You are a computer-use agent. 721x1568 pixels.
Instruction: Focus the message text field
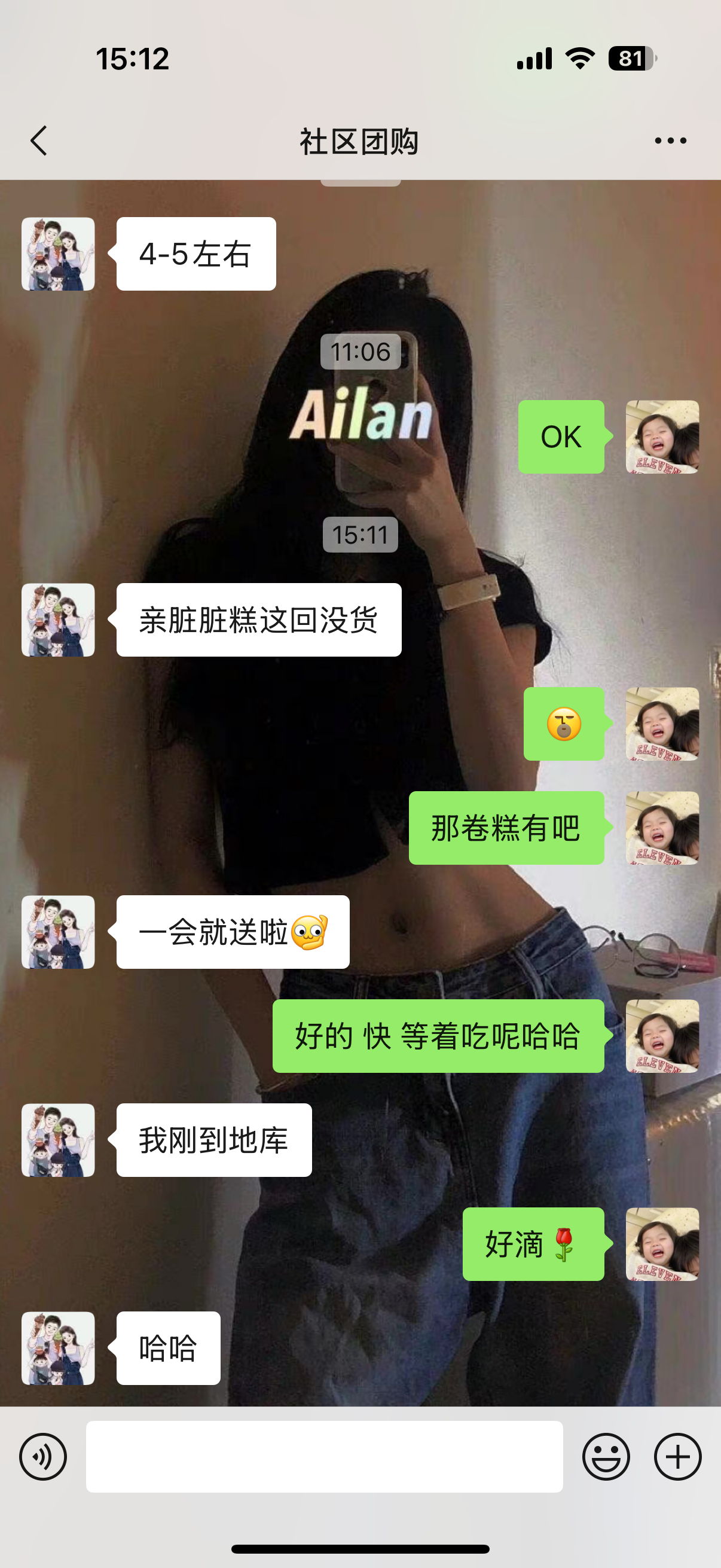tap(323, 1456)
